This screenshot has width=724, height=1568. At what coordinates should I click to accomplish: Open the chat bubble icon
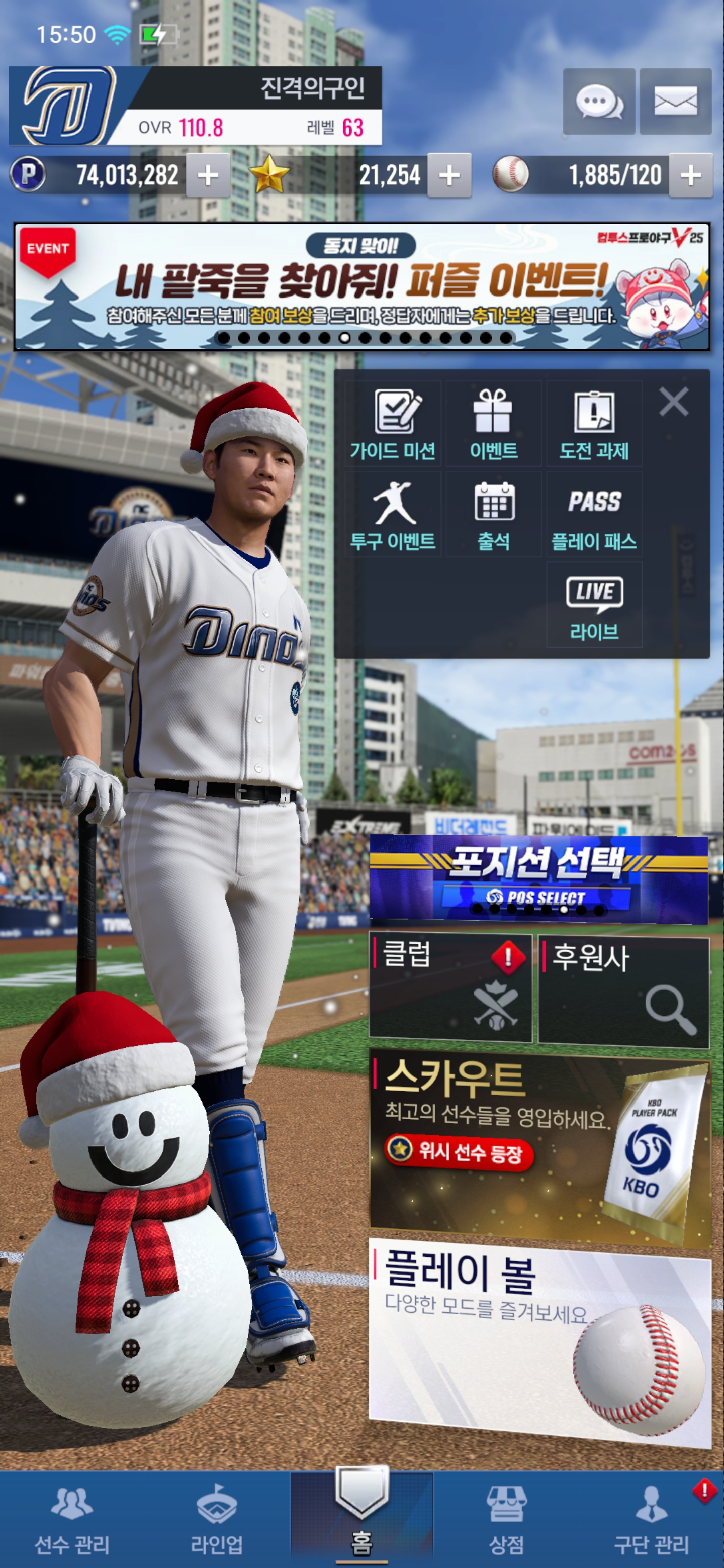[599, 101]
